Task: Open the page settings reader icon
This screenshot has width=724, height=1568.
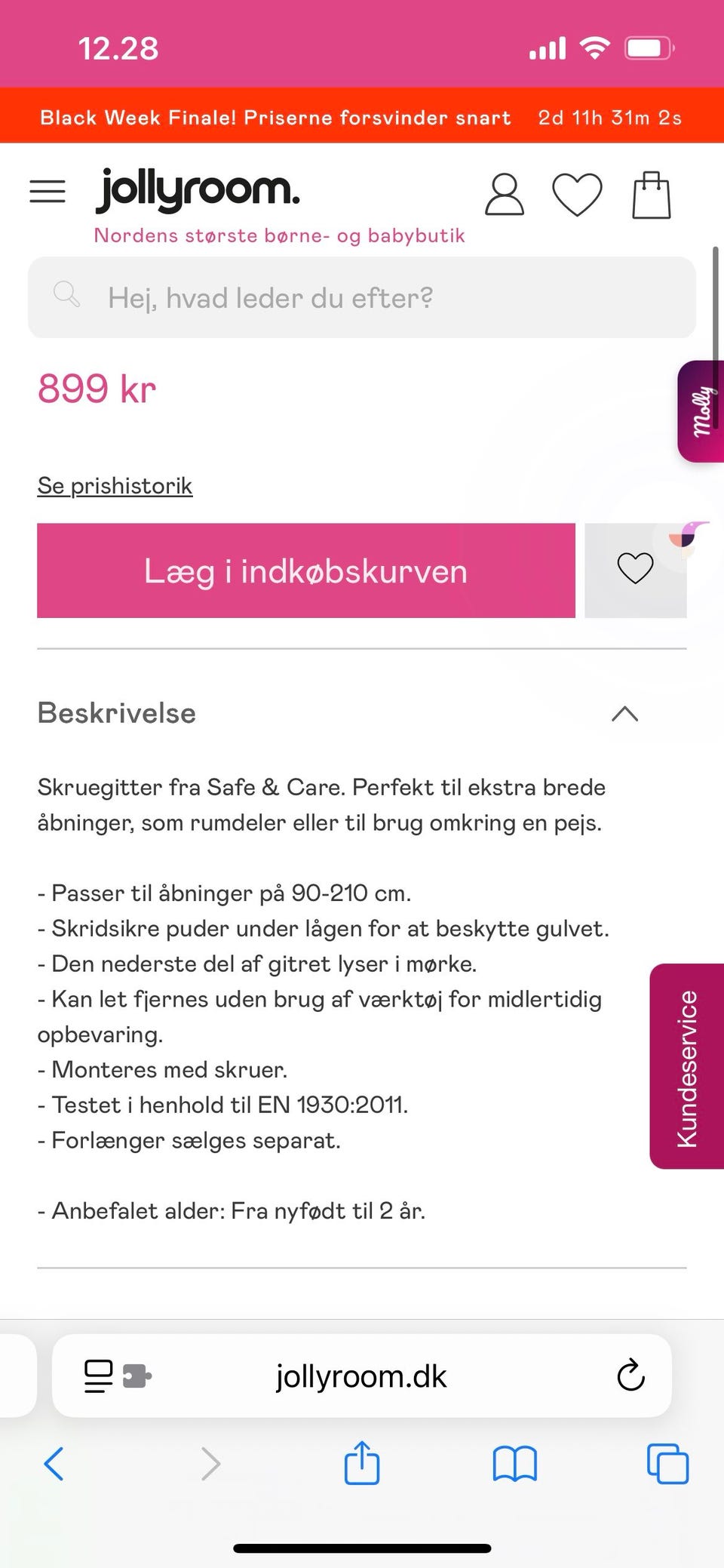Action: (x=97, y=1376)
